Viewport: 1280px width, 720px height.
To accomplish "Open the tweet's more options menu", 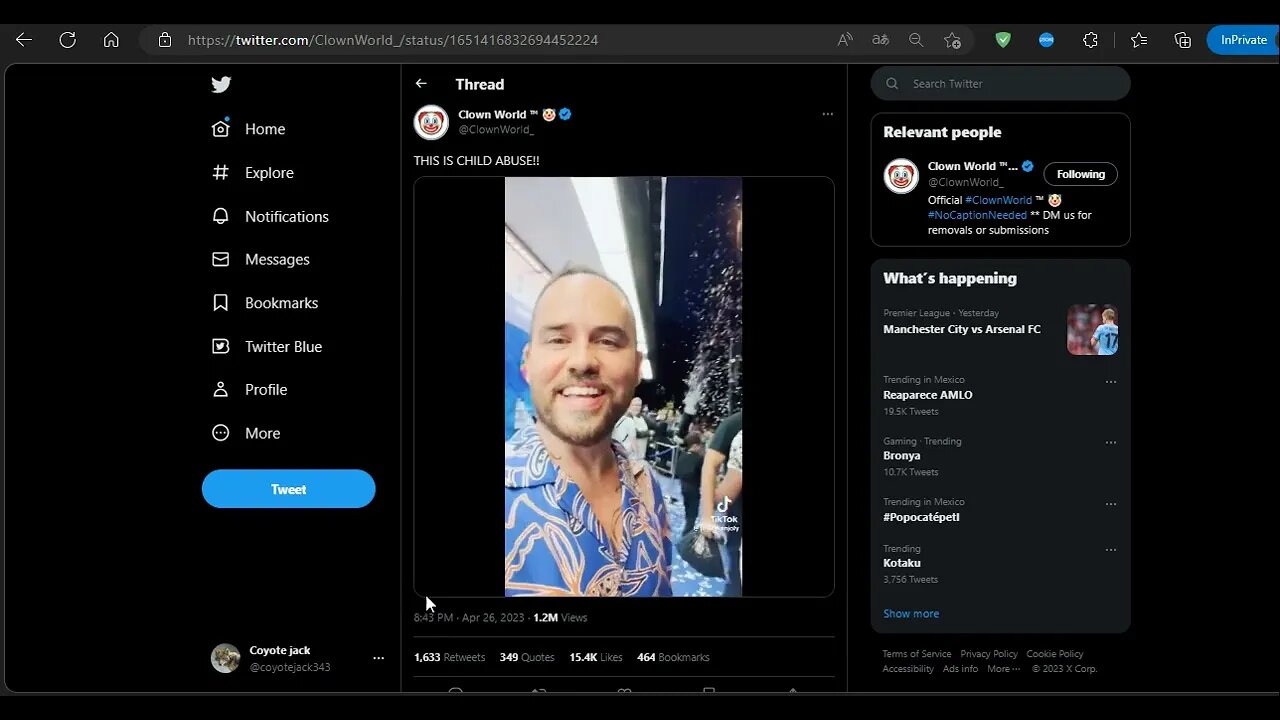I will (827, 114).
